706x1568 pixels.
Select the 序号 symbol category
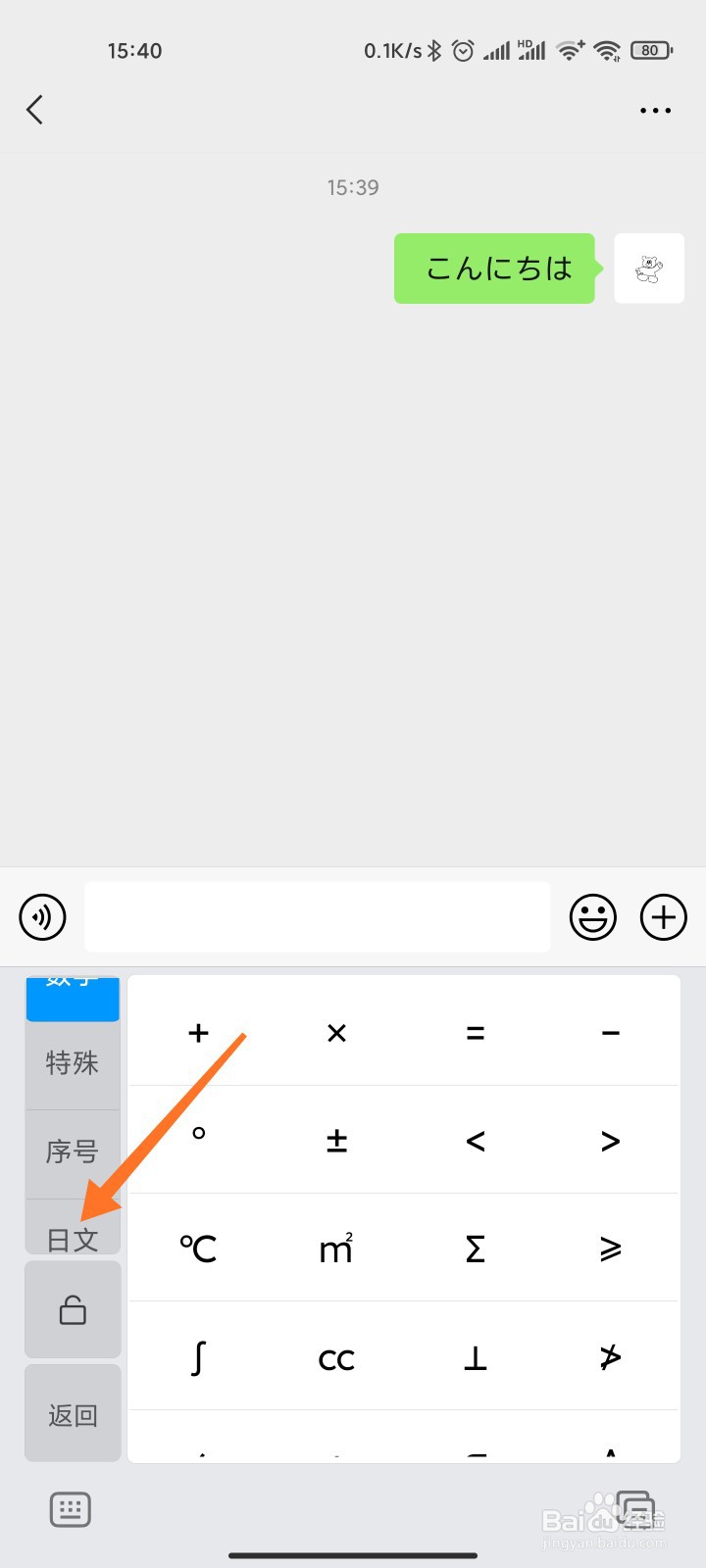click(73, 1151)
